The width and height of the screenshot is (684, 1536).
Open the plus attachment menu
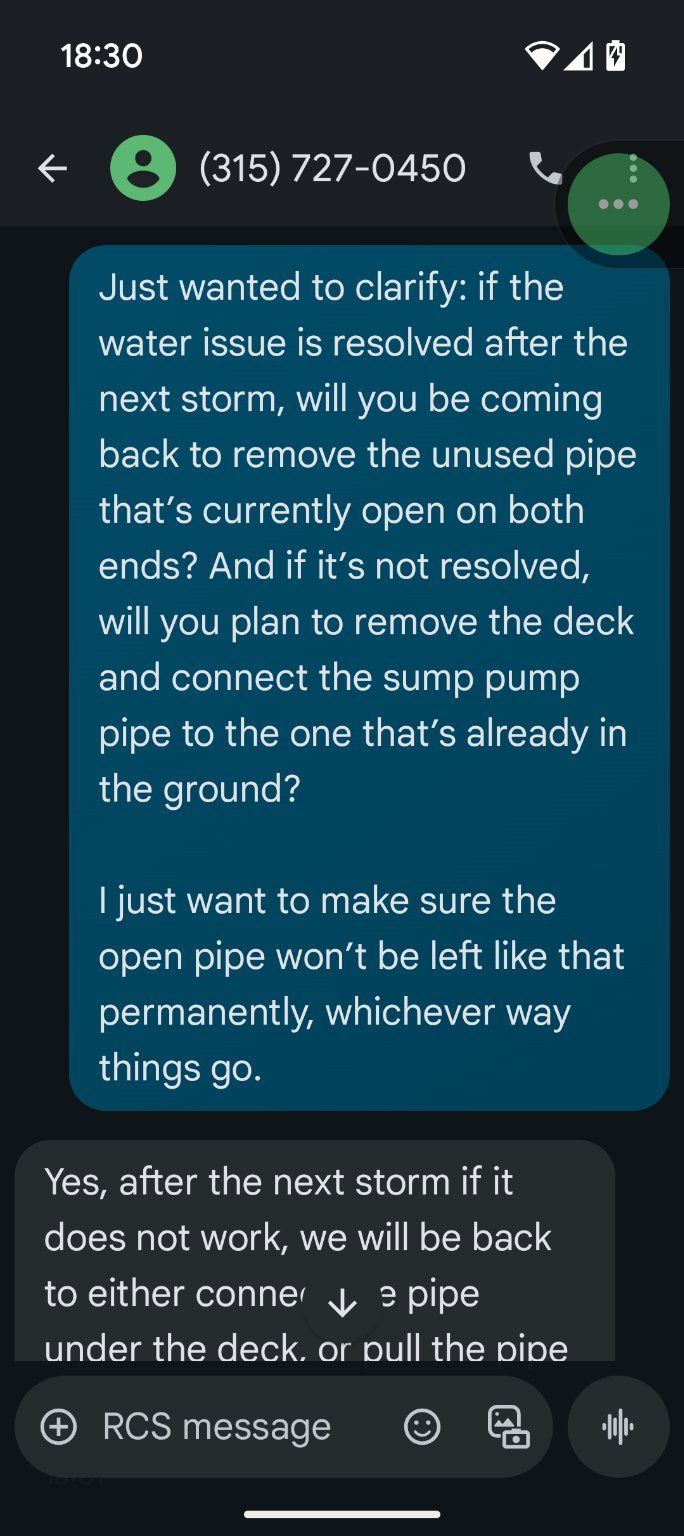[59, 1427]
